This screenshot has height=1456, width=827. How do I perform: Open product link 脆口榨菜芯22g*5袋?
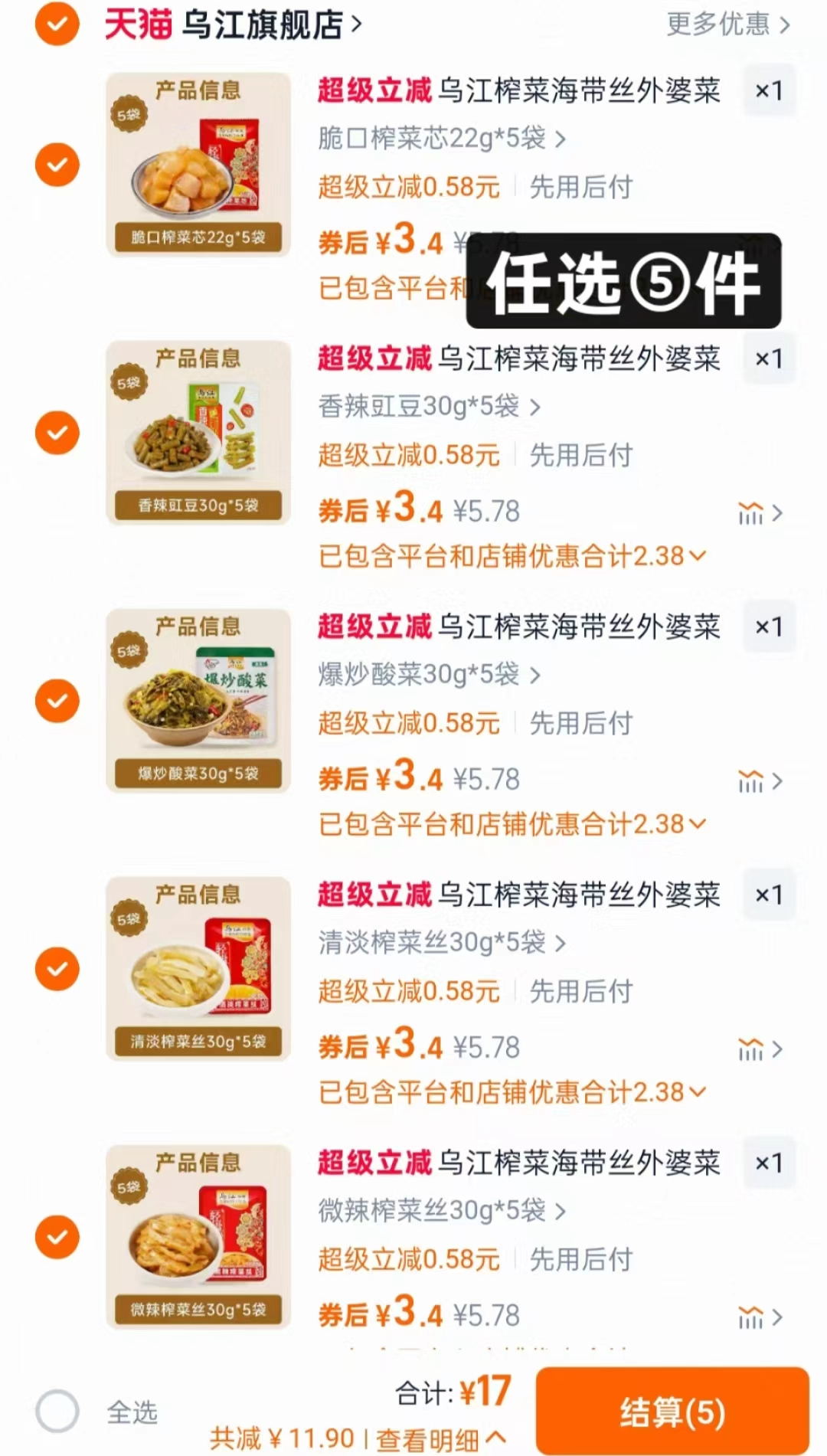(429, 140)
